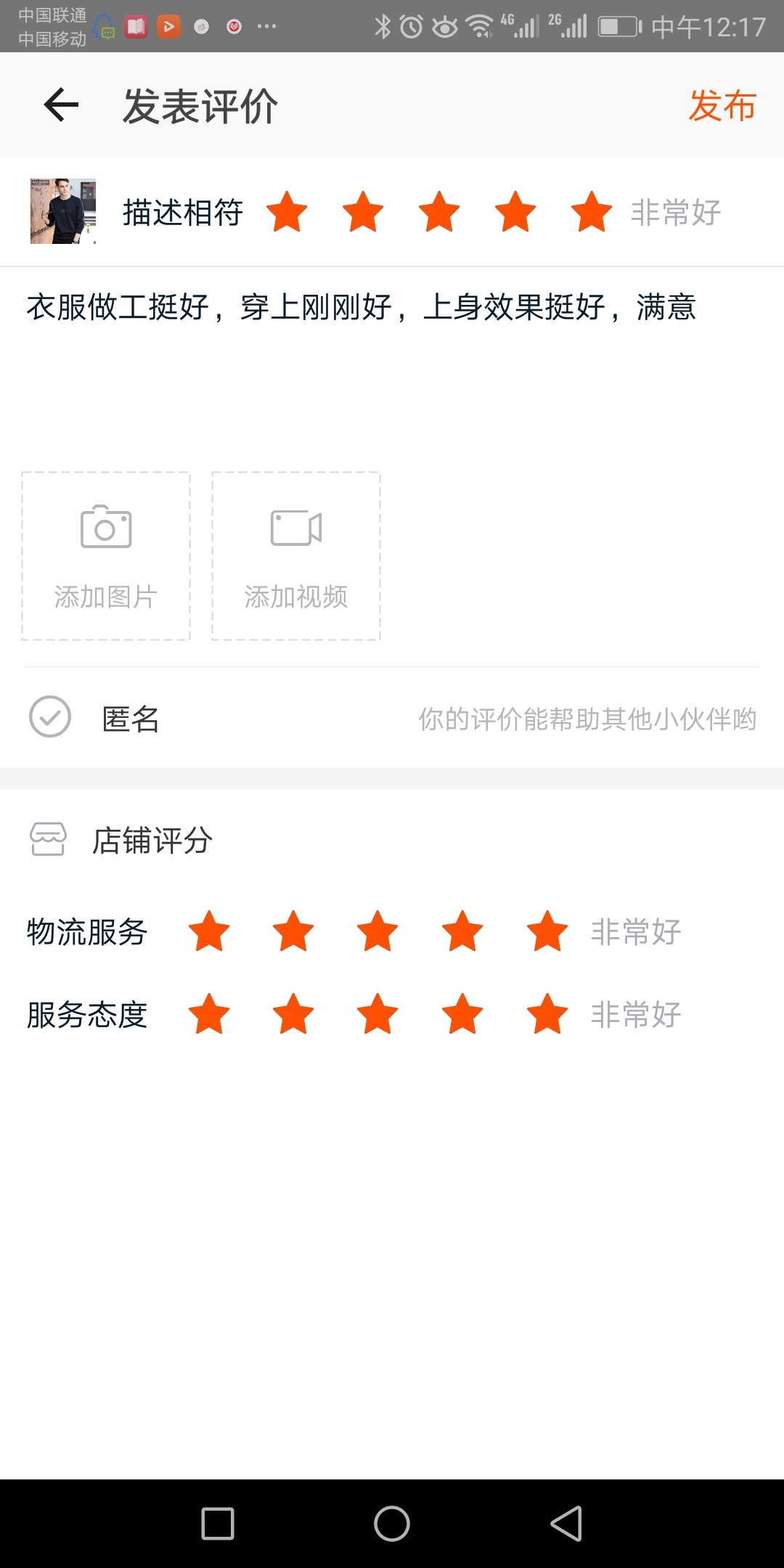Rate 服务态度 five stars
The image size is (784, 1568).
547,1014
